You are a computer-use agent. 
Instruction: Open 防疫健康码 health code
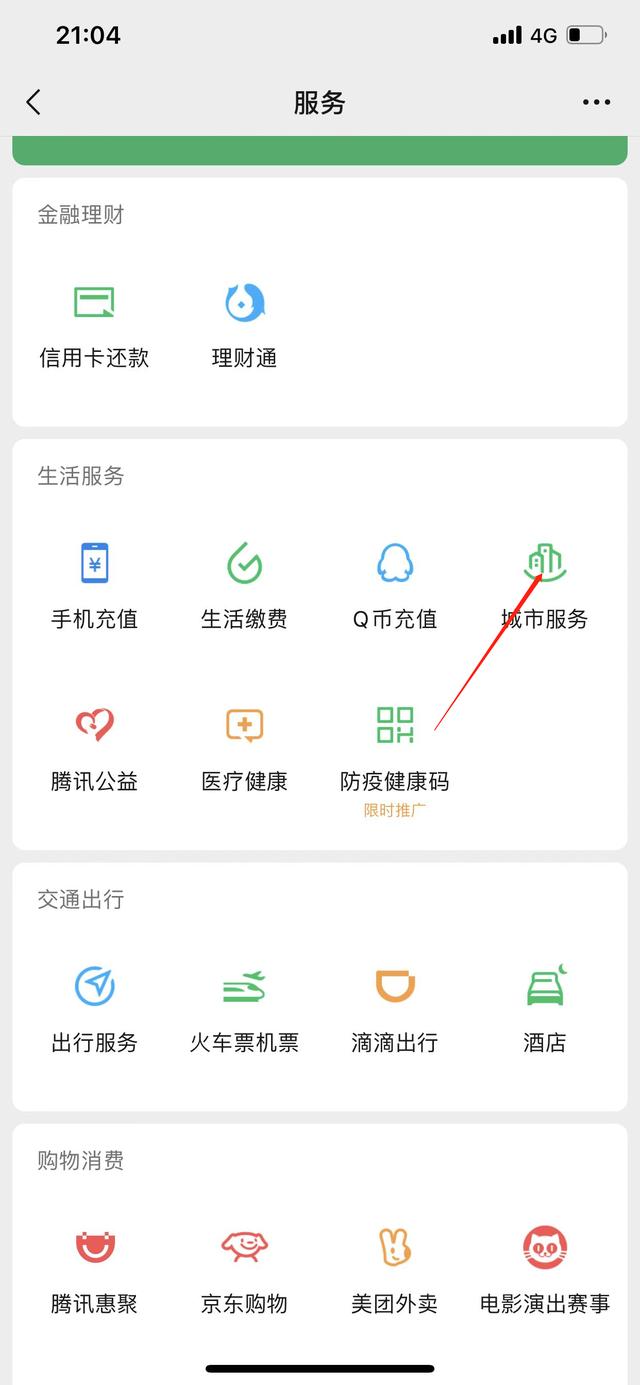tap(395, 760)
